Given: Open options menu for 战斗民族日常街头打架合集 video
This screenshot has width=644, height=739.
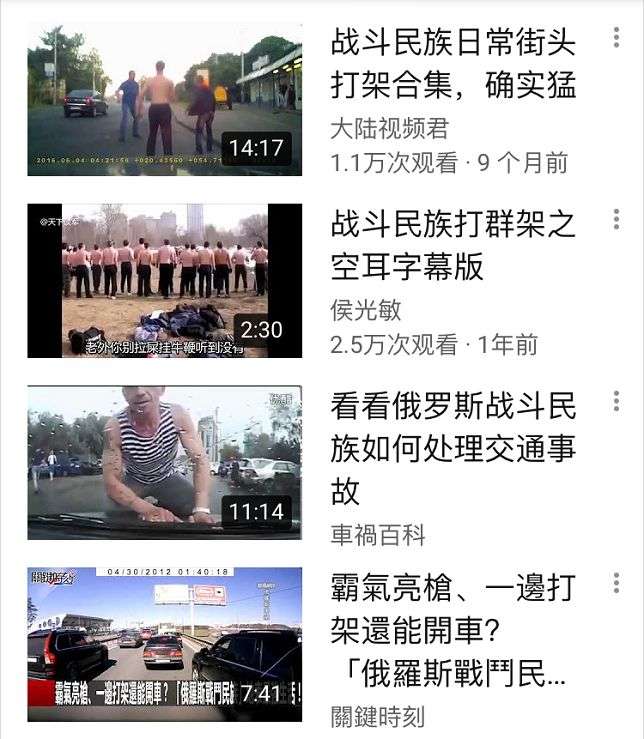Looking at the screenshot, I should pyautogui.click(x=616, y=39).
